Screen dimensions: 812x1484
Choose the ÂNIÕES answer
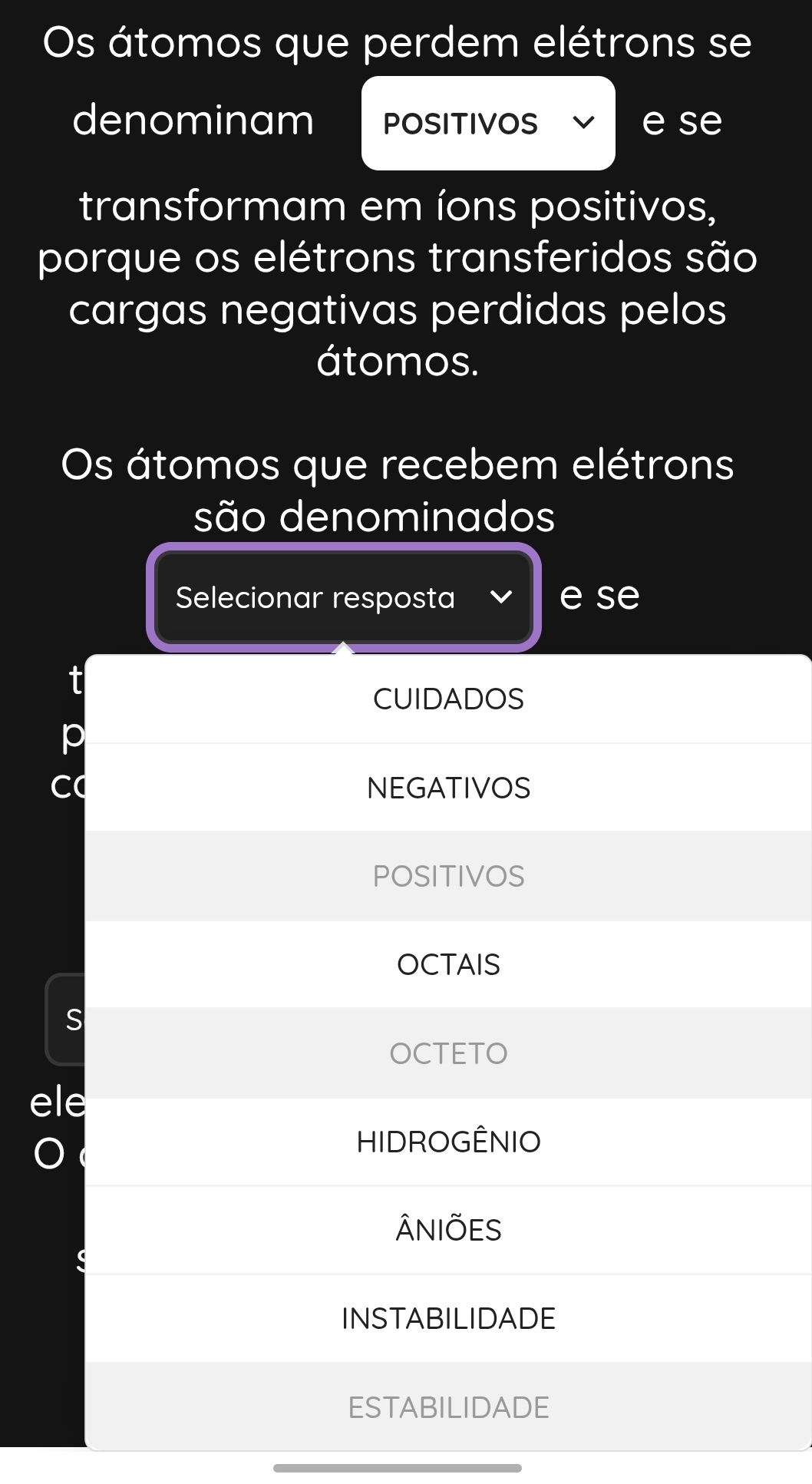point(448,1231)
